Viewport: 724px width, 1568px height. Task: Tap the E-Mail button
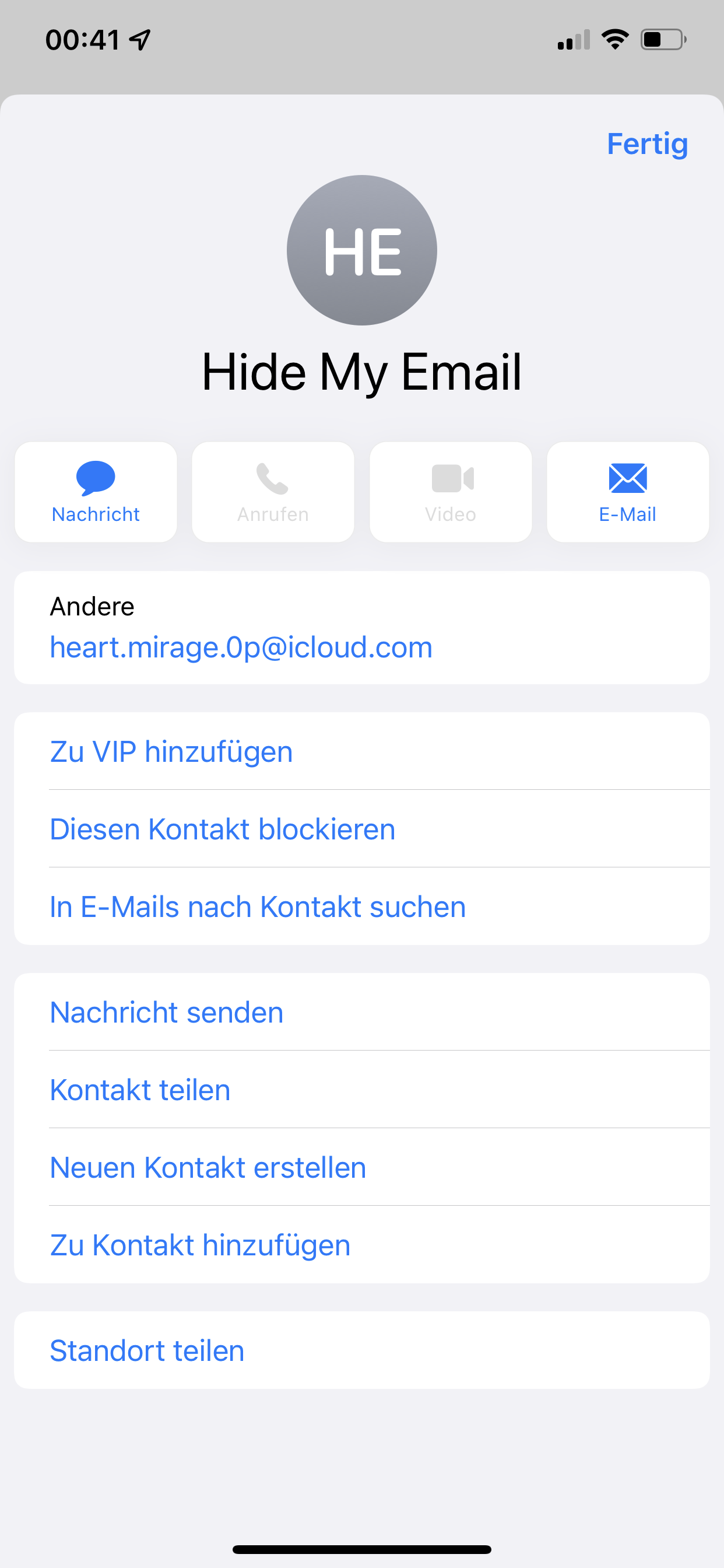(x=627, y=492)
